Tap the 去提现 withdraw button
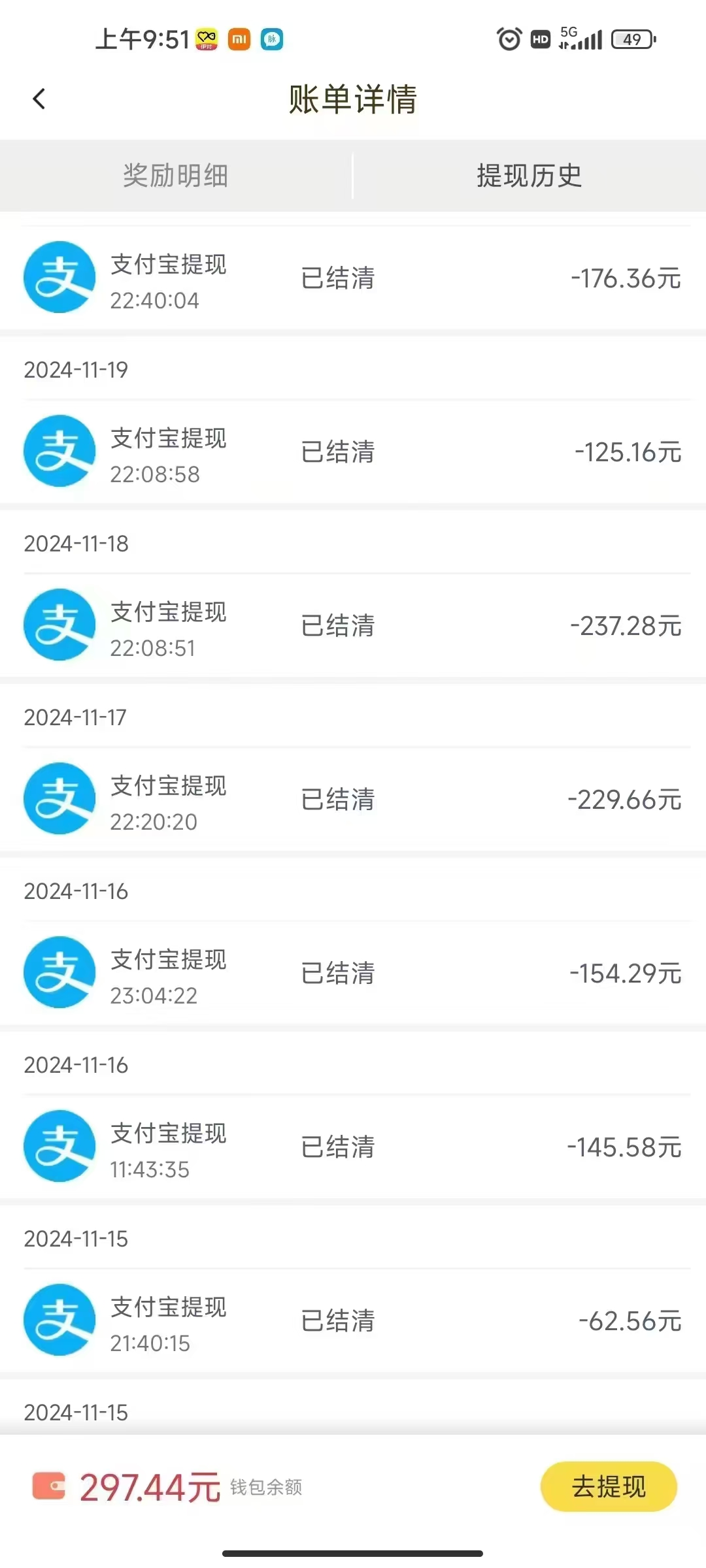Image resolution: width=706 pixels, height=1568 pixels. pyautogui.click(x=609, y=1486)
